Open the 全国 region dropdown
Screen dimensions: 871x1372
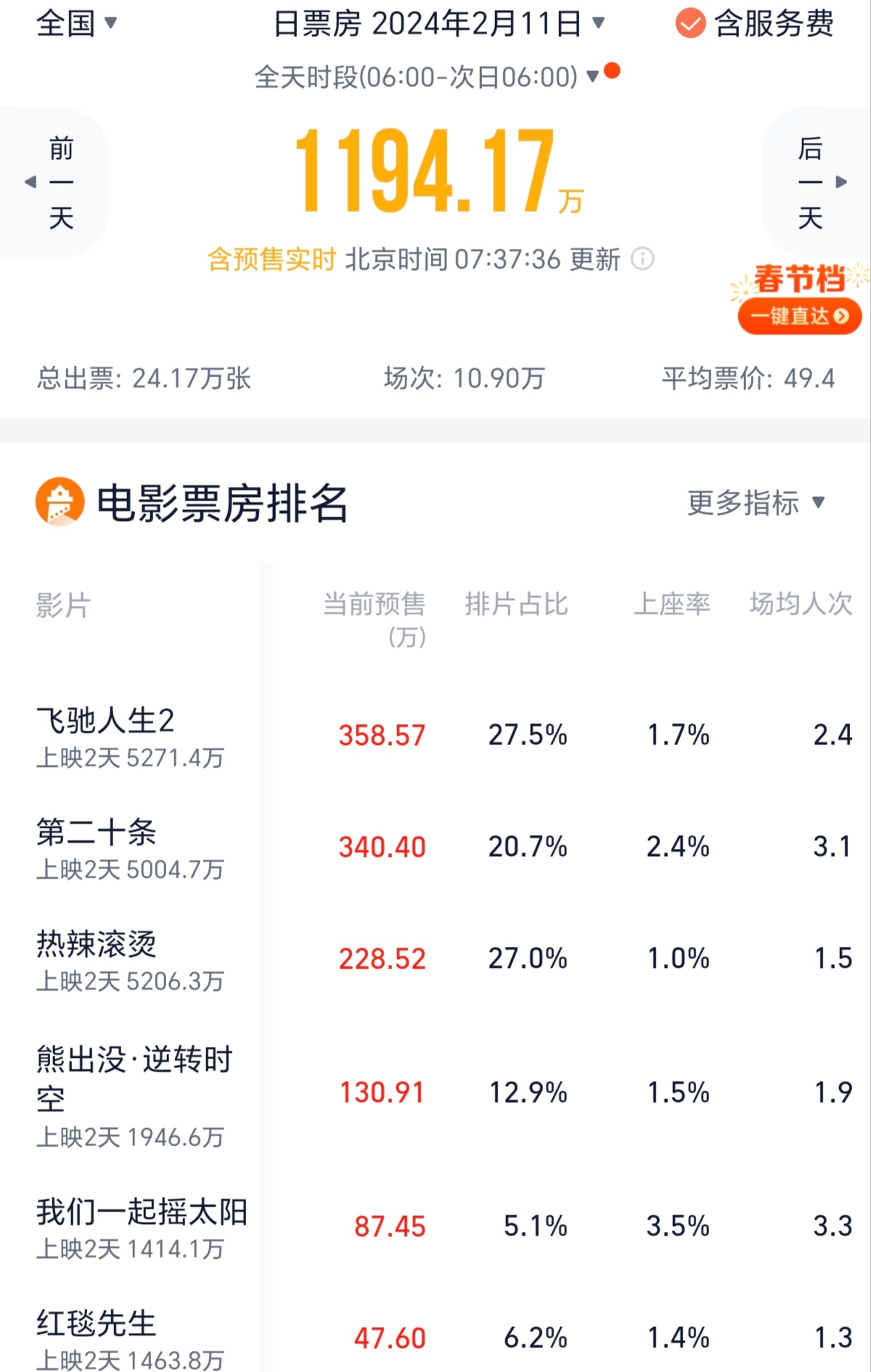coord(76,23)
